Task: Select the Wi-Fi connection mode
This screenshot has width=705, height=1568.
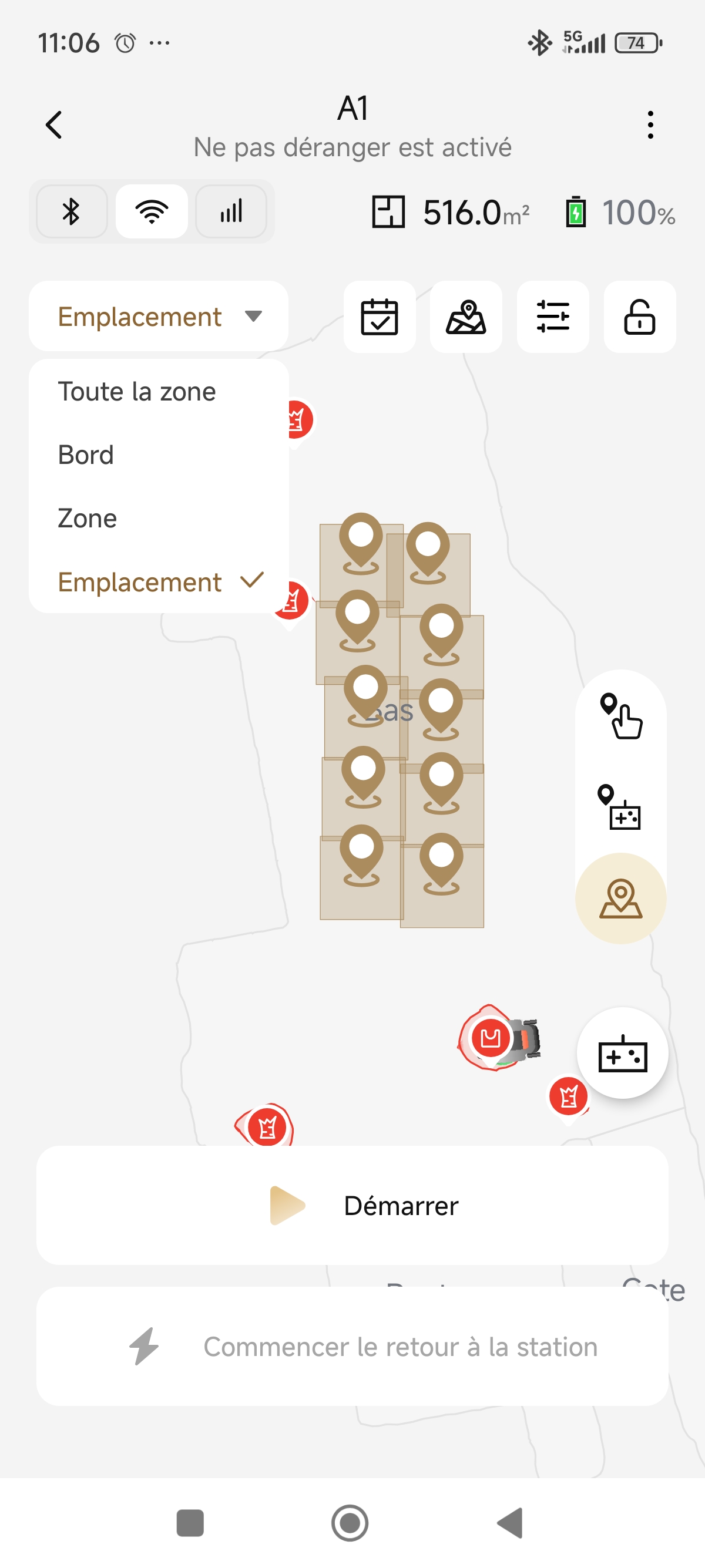Action: 152,212
